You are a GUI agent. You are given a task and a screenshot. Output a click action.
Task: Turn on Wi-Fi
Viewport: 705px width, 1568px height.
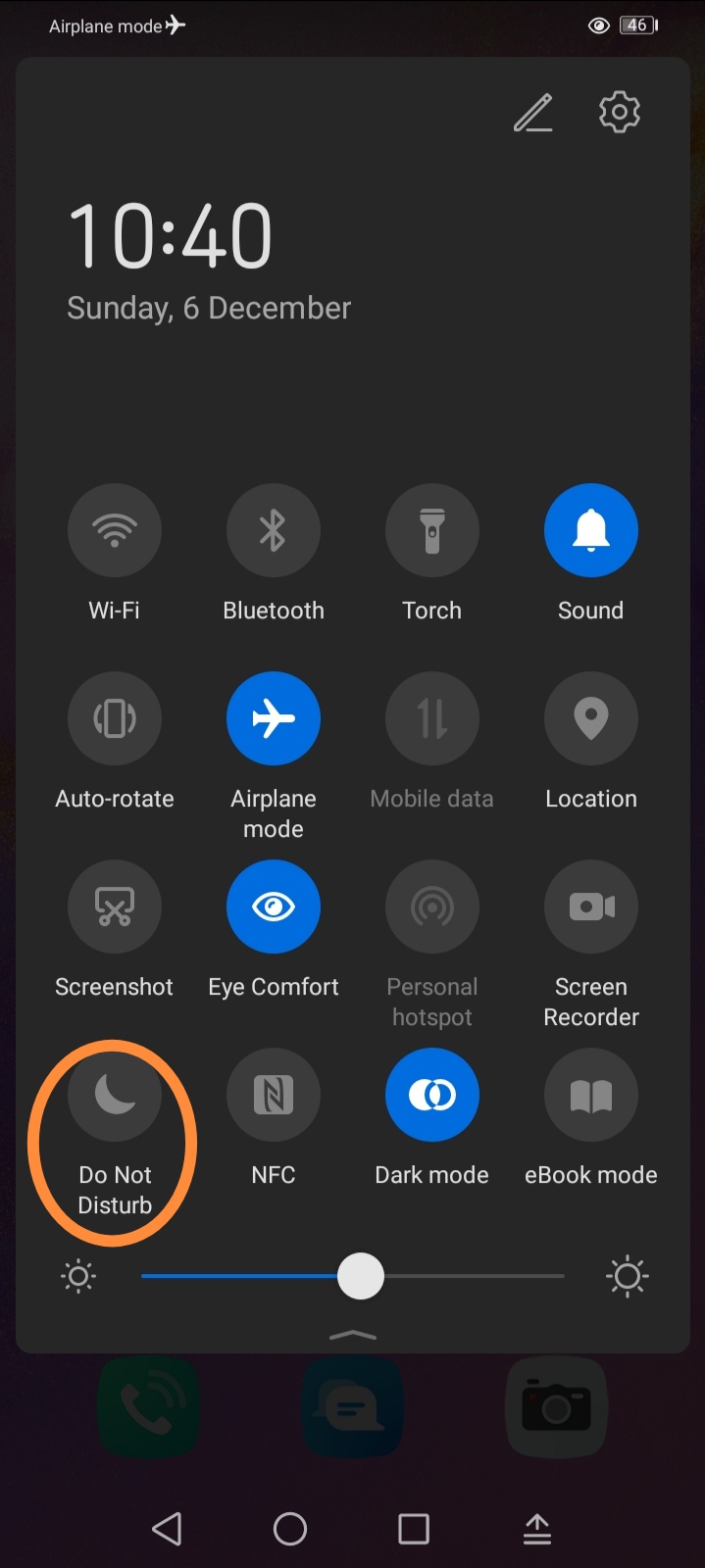pyautogui.click(x=115, y=530)
